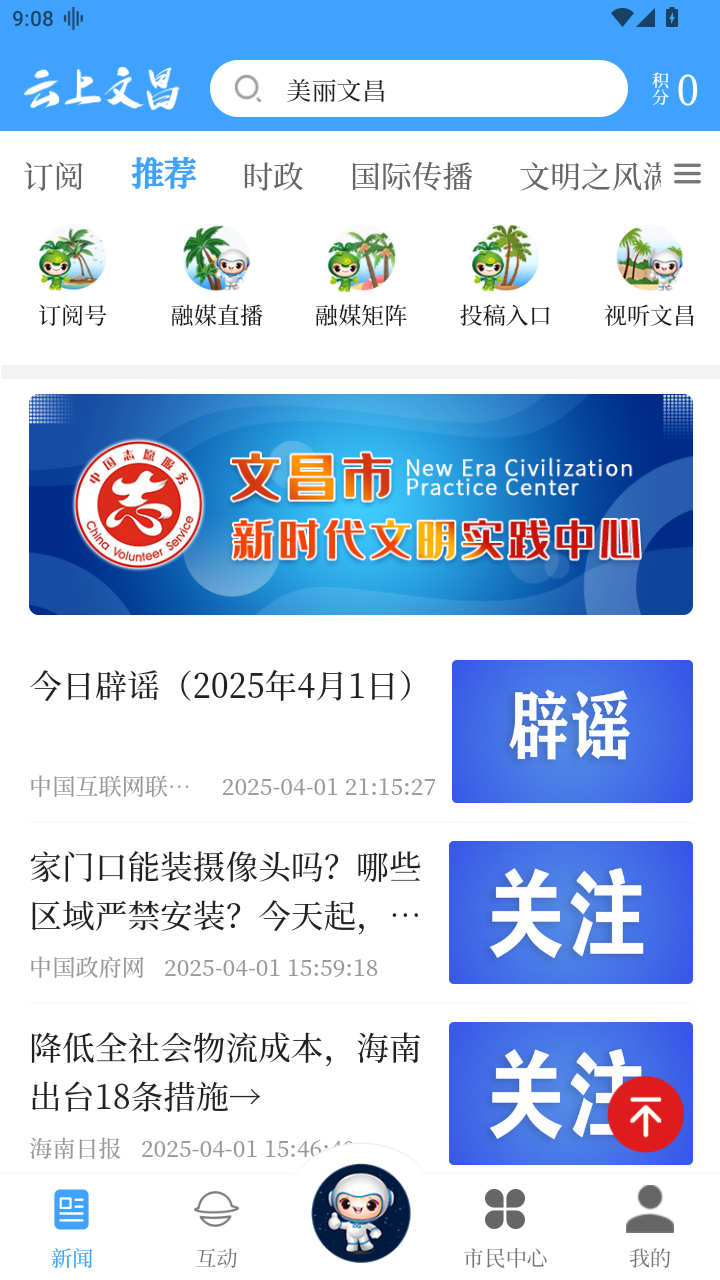Open the channel list menu icon
The image size is (720, 1280).
(x=687, y=174)
